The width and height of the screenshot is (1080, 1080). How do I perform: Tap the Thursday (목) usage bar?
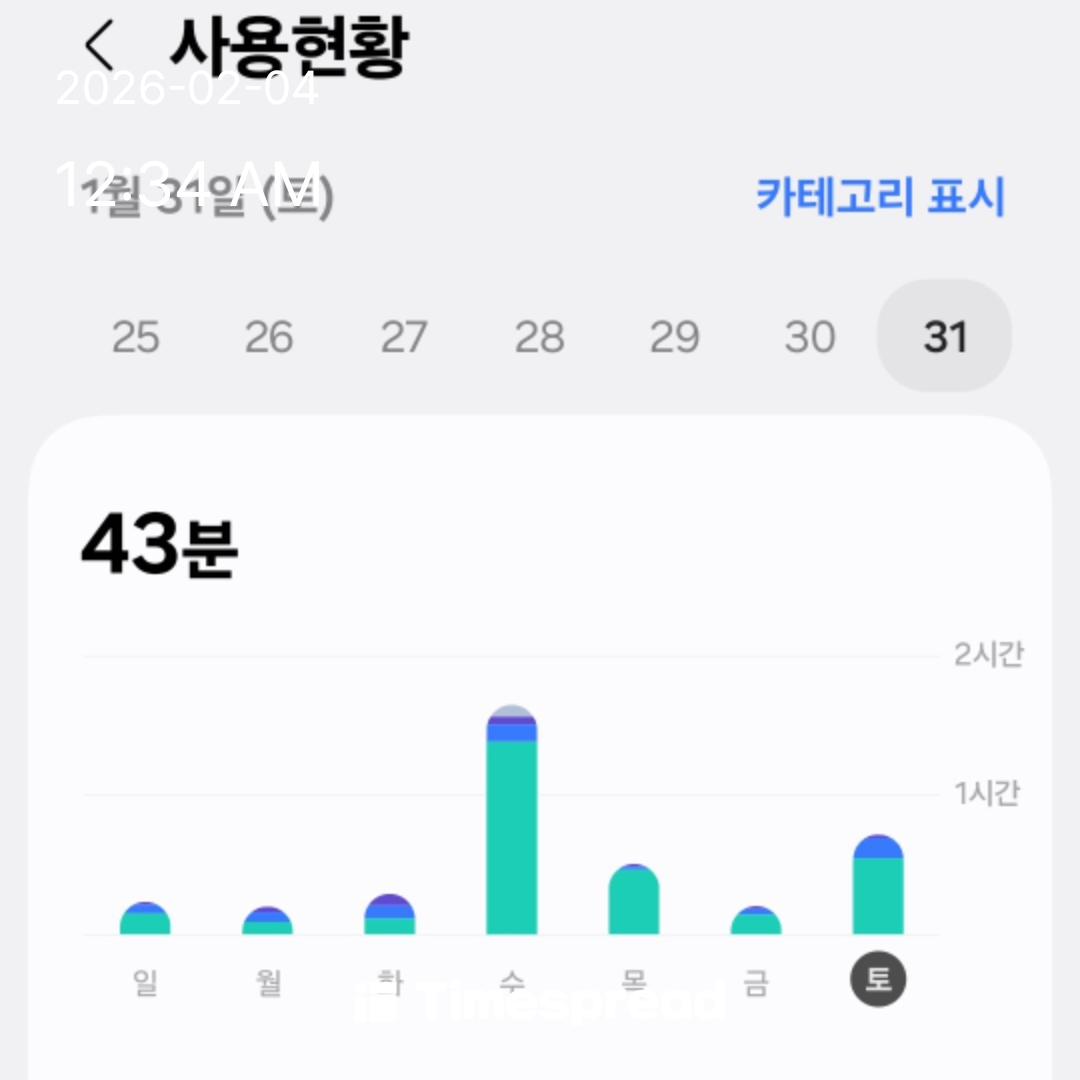(633, 900)
